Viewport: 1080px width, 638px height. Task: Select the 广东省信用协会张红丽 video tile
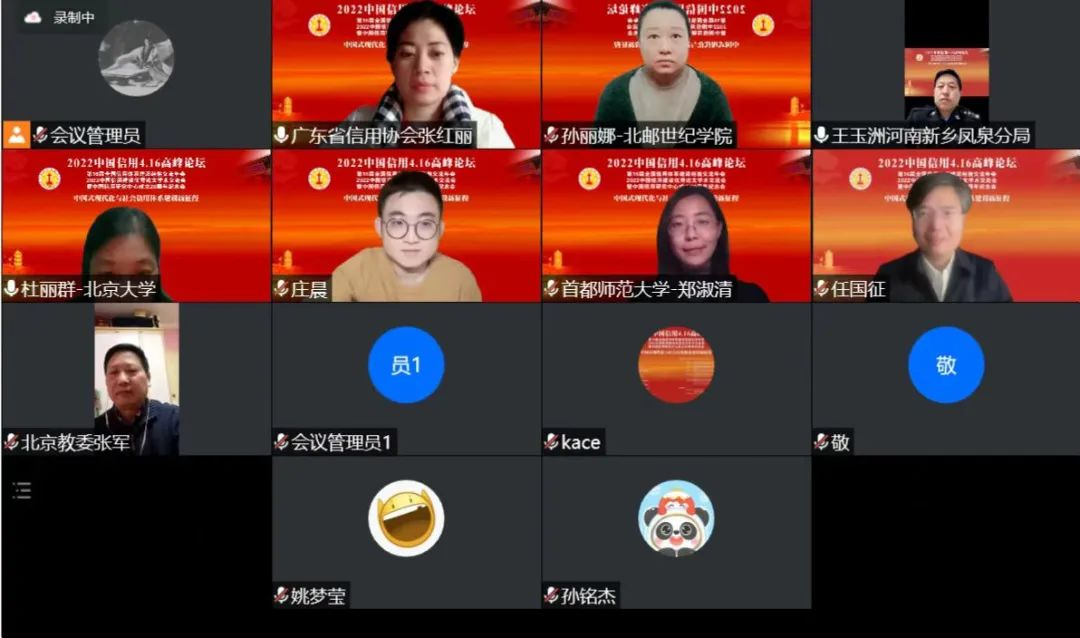pos(406,75)
